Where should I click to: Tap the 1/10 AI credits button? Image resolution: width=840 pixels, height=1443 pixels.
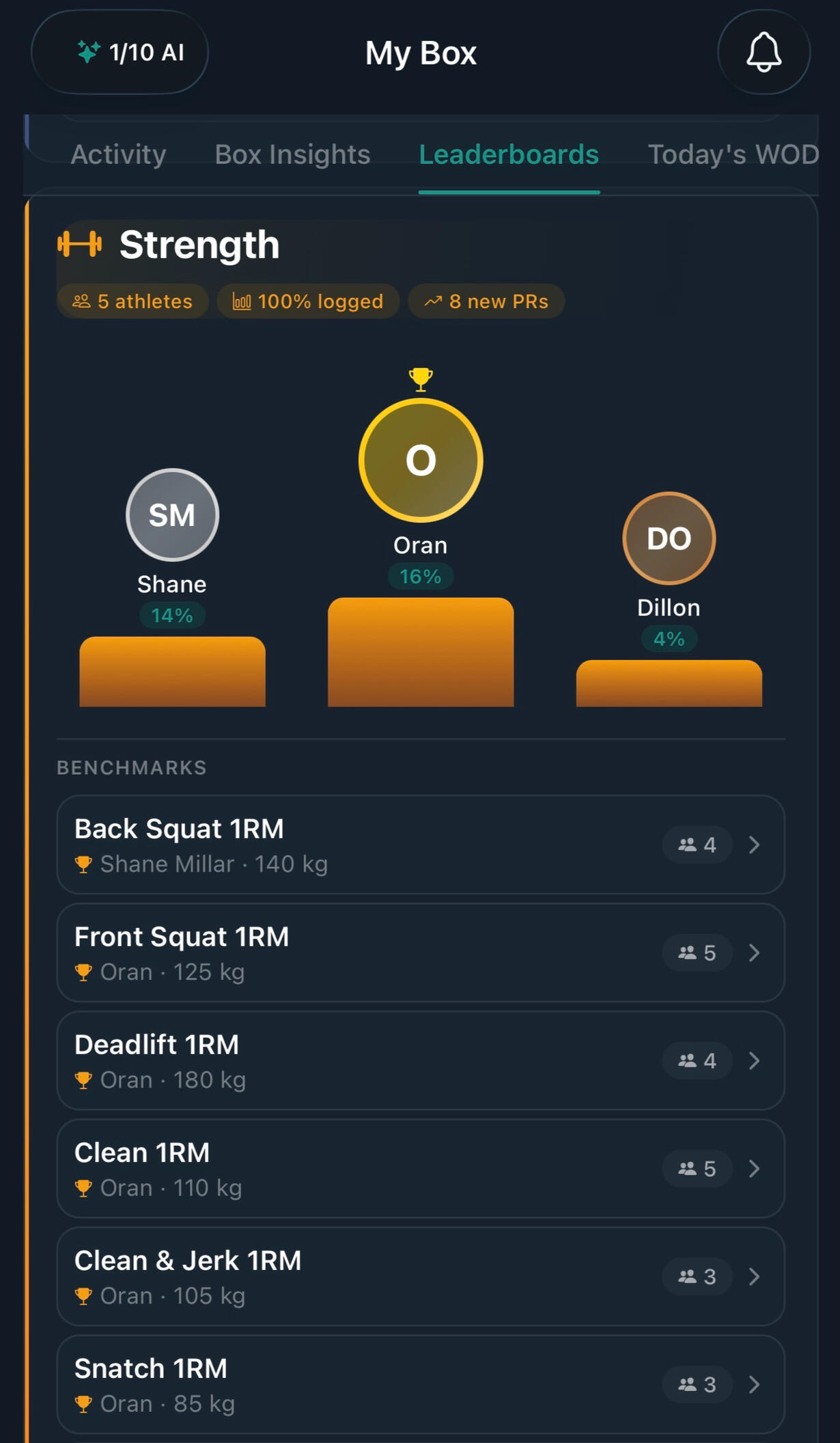(120, 52)
